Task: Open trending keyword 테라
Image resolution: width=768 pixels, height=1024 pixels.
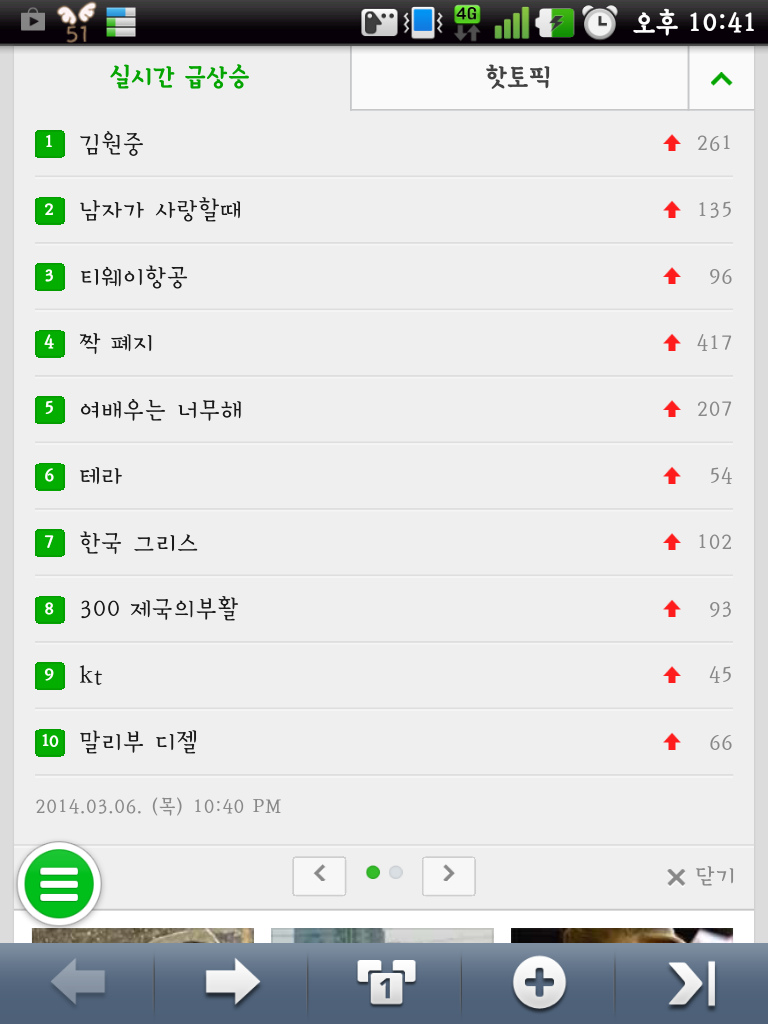Action: [x=101, y=476]
